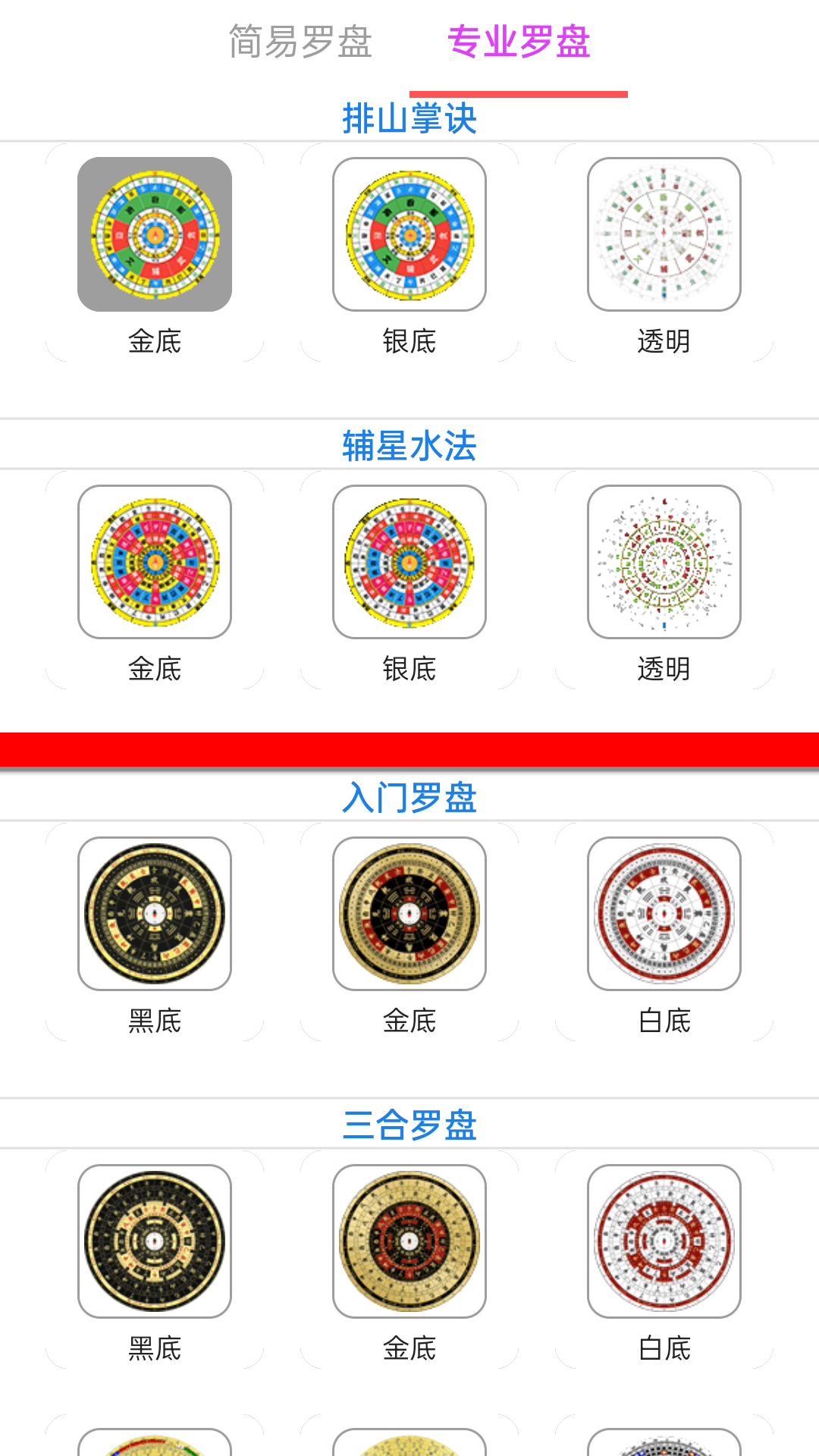
Task: Switch to the 简易罗盘 tab
Action: 300,42
